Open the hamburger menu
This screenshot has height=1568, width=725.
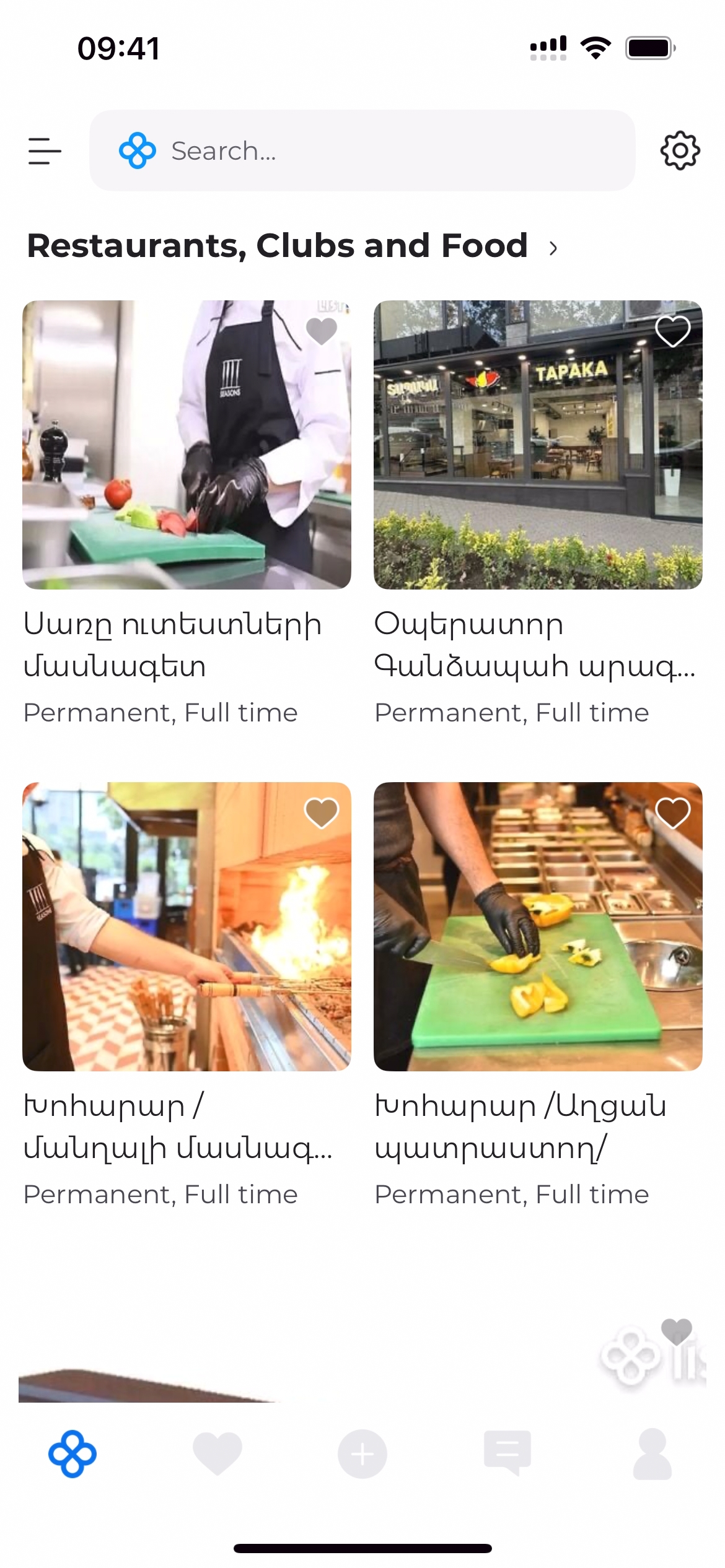45,151
